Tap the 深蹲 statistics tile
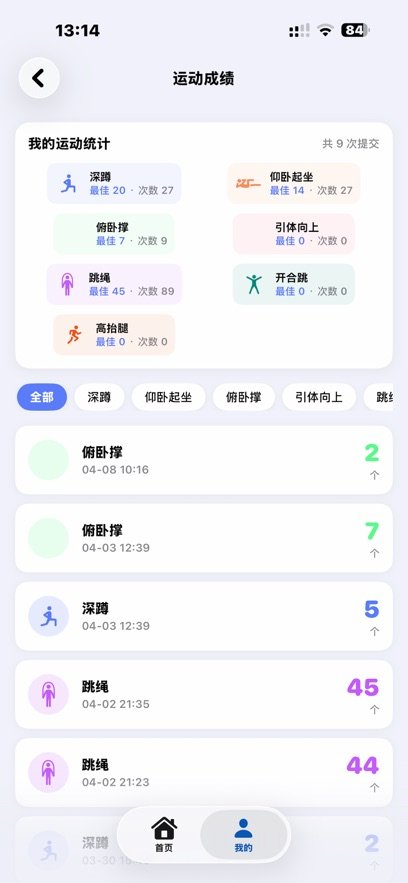The image size is (408, 883). click(114, 184)
